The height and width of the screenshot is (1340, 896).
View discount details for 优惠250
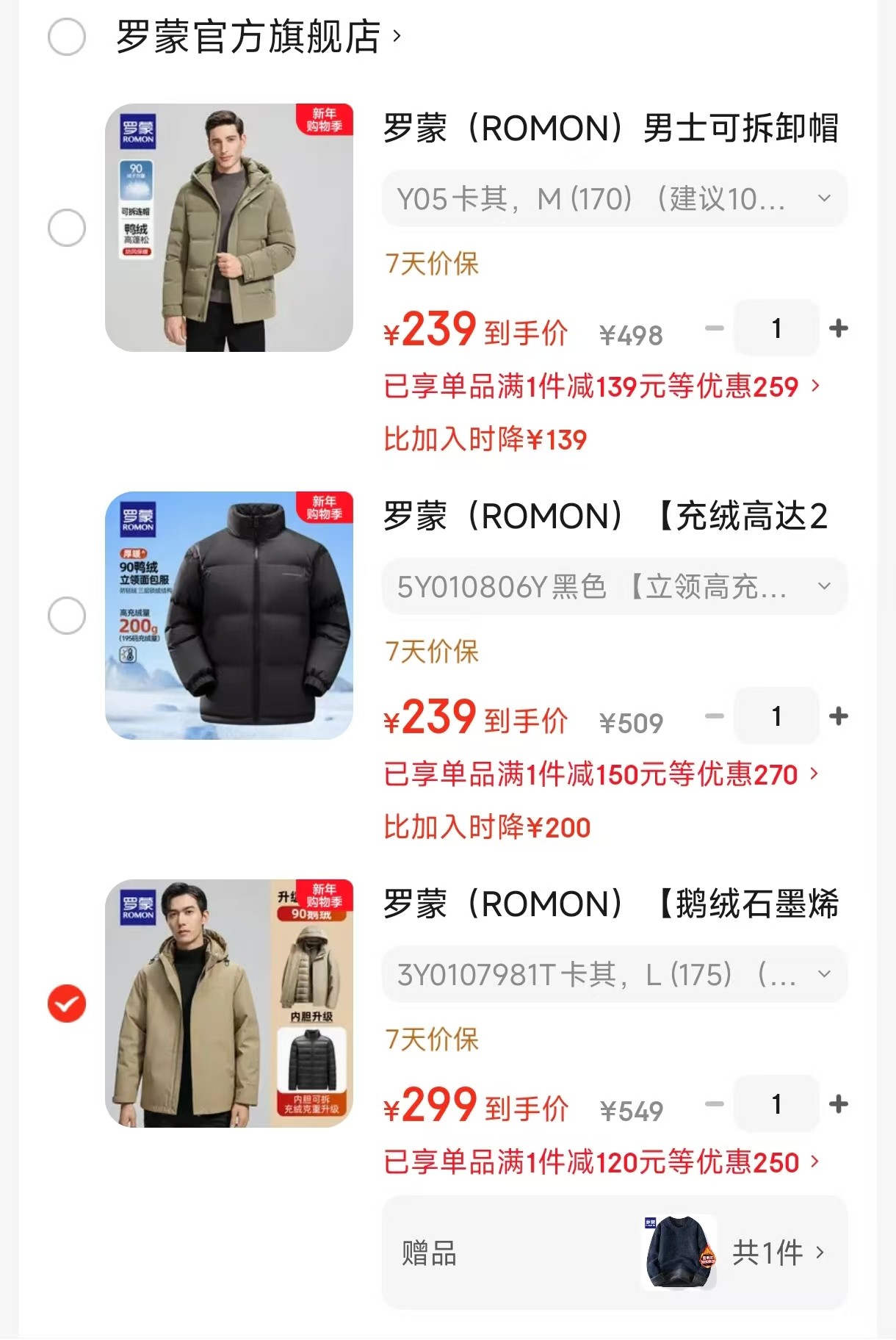(601, 1162)
